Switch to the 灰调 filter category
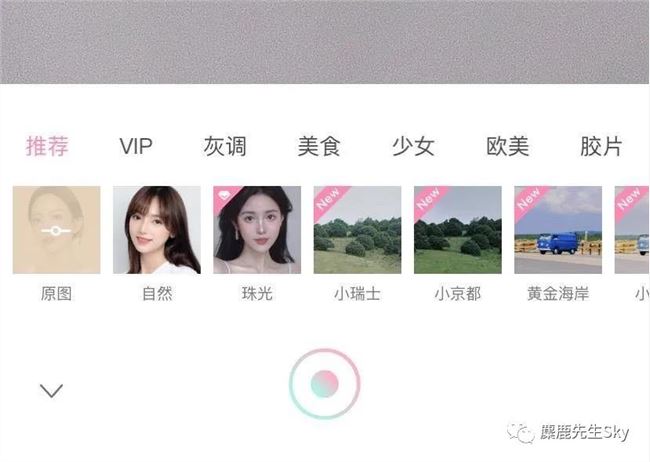The width and height of the screenshot is (650, 462). pyautogui.click(x=225, y=147)
